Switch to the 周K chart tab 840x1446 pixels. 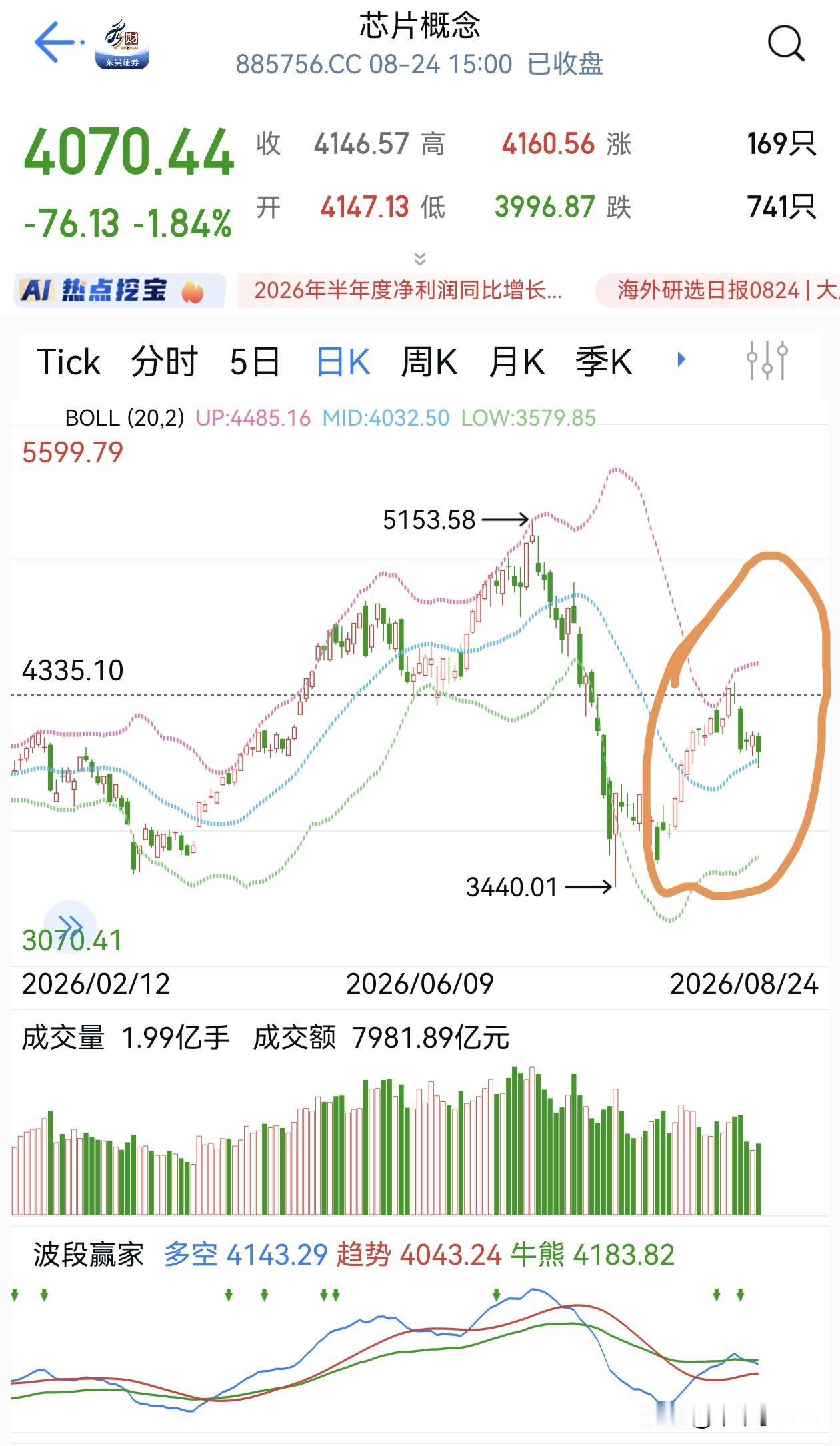click(x=429, y=362)
